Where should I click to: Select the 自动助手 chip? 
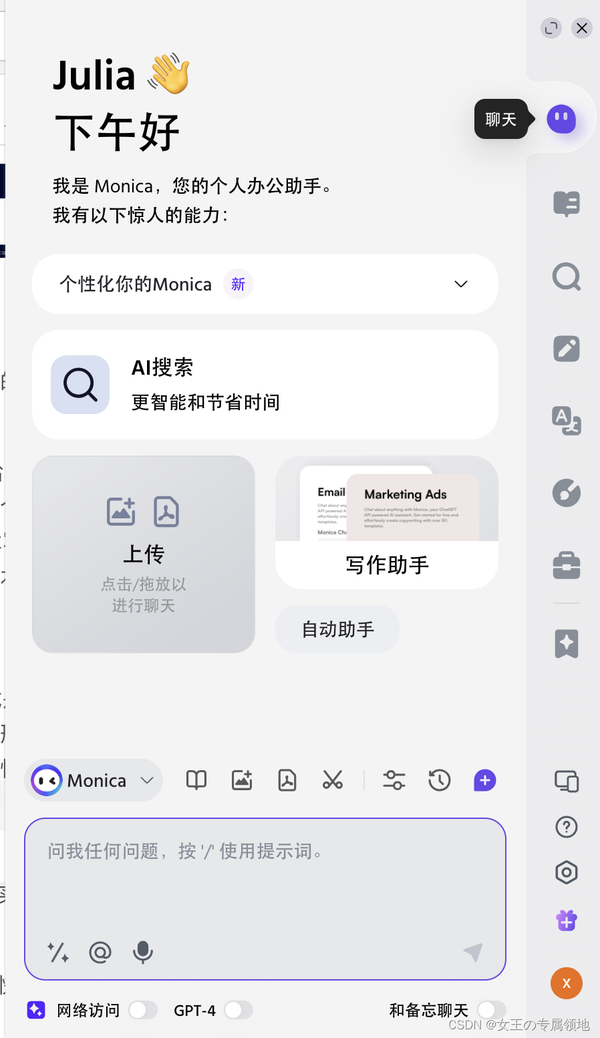click(x=338, y=629)
